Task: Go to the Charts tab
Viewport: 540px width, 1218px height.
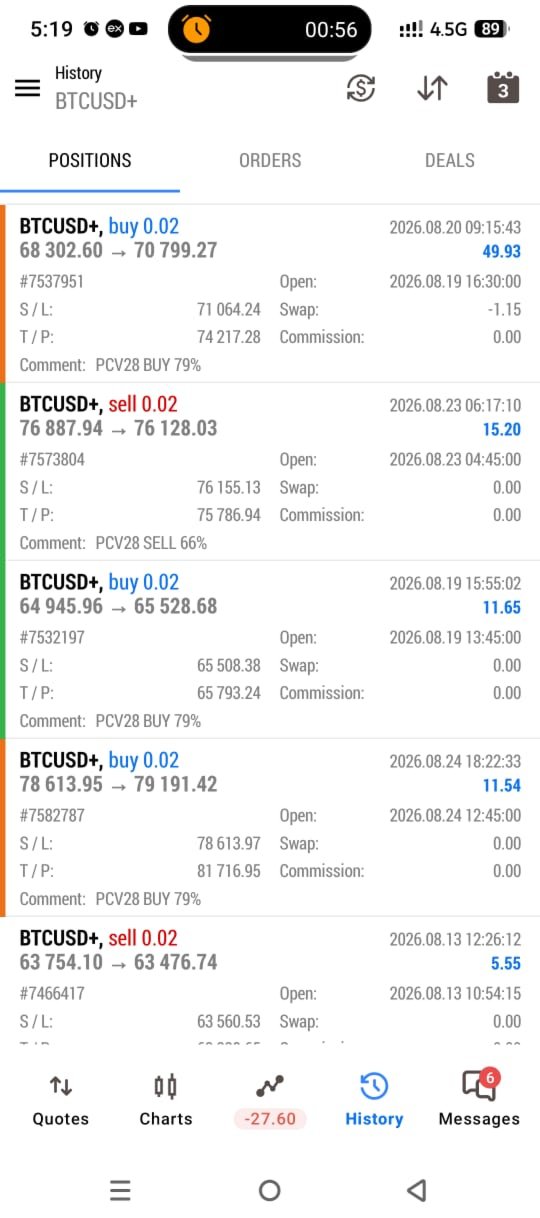Action: (x=166, y=1100)
